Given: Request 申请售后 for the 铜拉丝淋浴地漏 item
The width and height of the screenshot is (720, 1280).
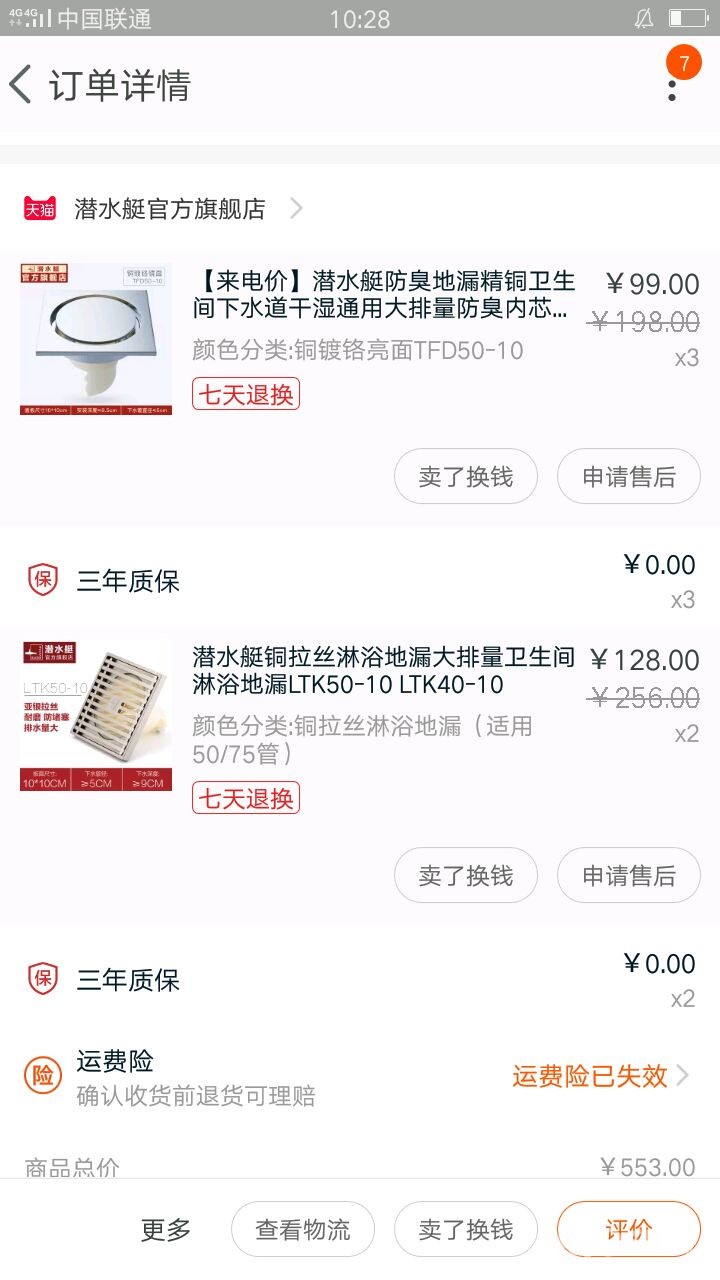Looking at the screenshot, I should (x=628, y=876).
